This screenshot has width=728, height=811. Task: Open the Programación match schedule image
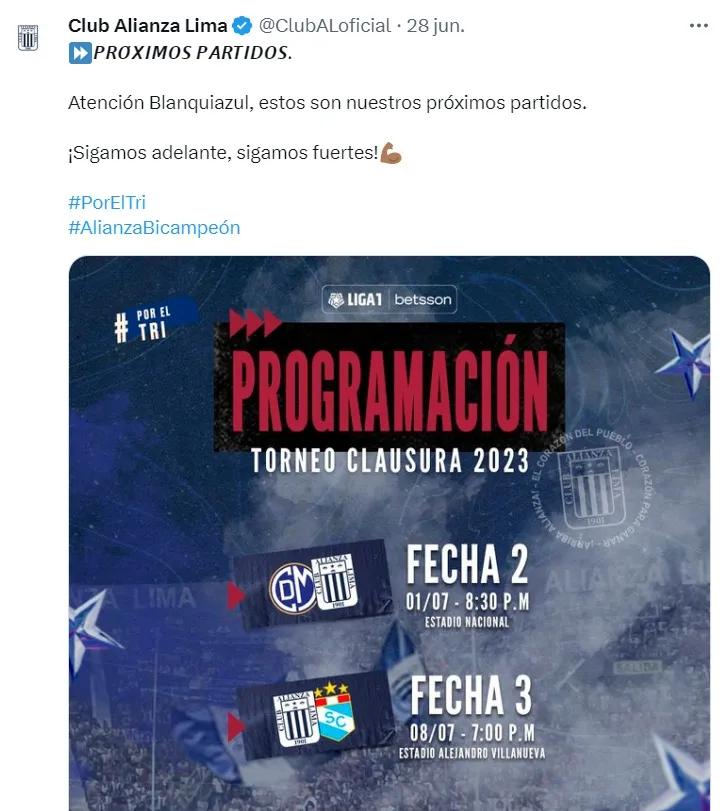(389, 530)
